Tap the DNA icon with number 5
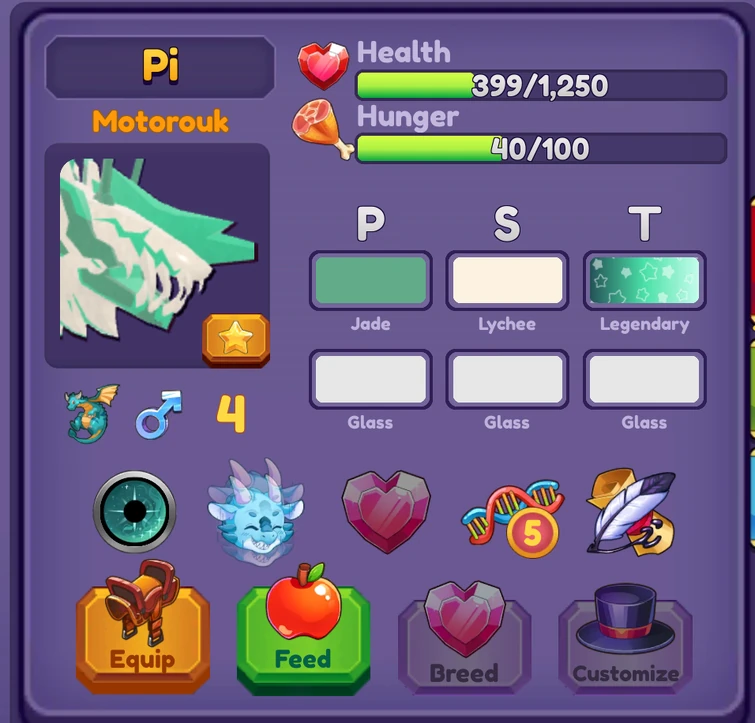 pyautogui.click(x=511, y=514)
